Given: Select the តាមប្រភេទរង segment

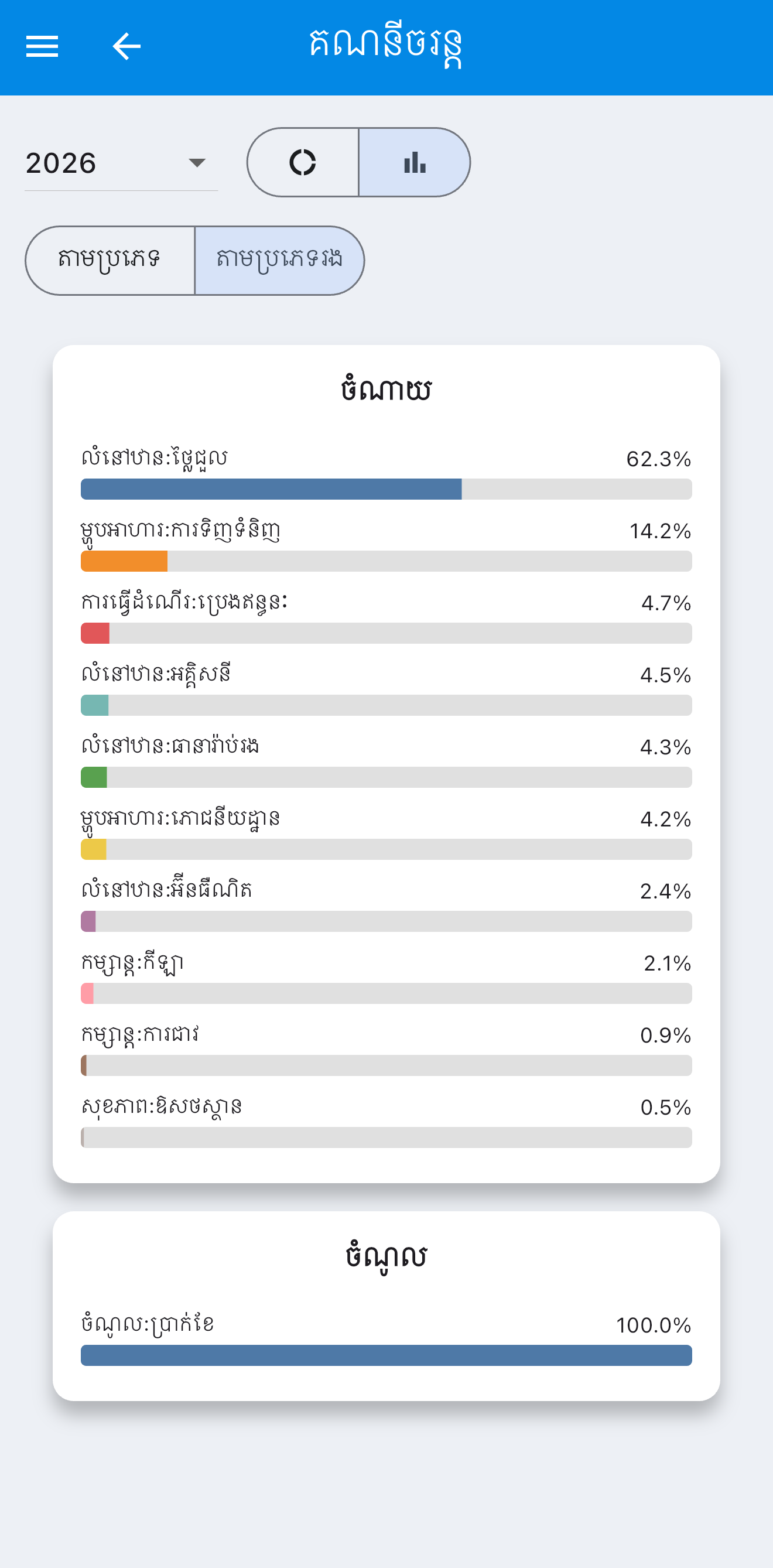Looking at the screenshot, I should click(279, 261).
